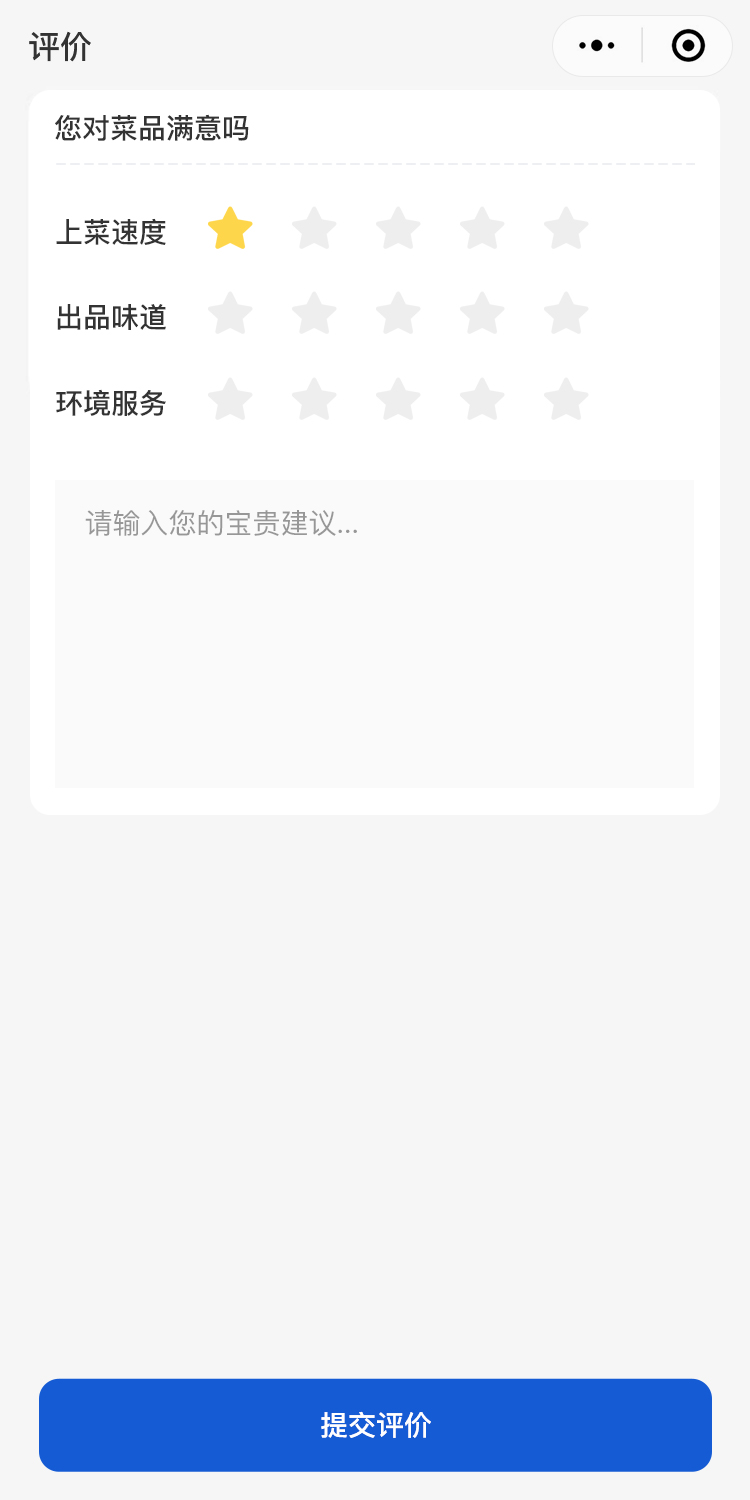Set 环境服务 to three stars
The height and width of the screenshot is (1500, 750).
[x=398, y=400]
